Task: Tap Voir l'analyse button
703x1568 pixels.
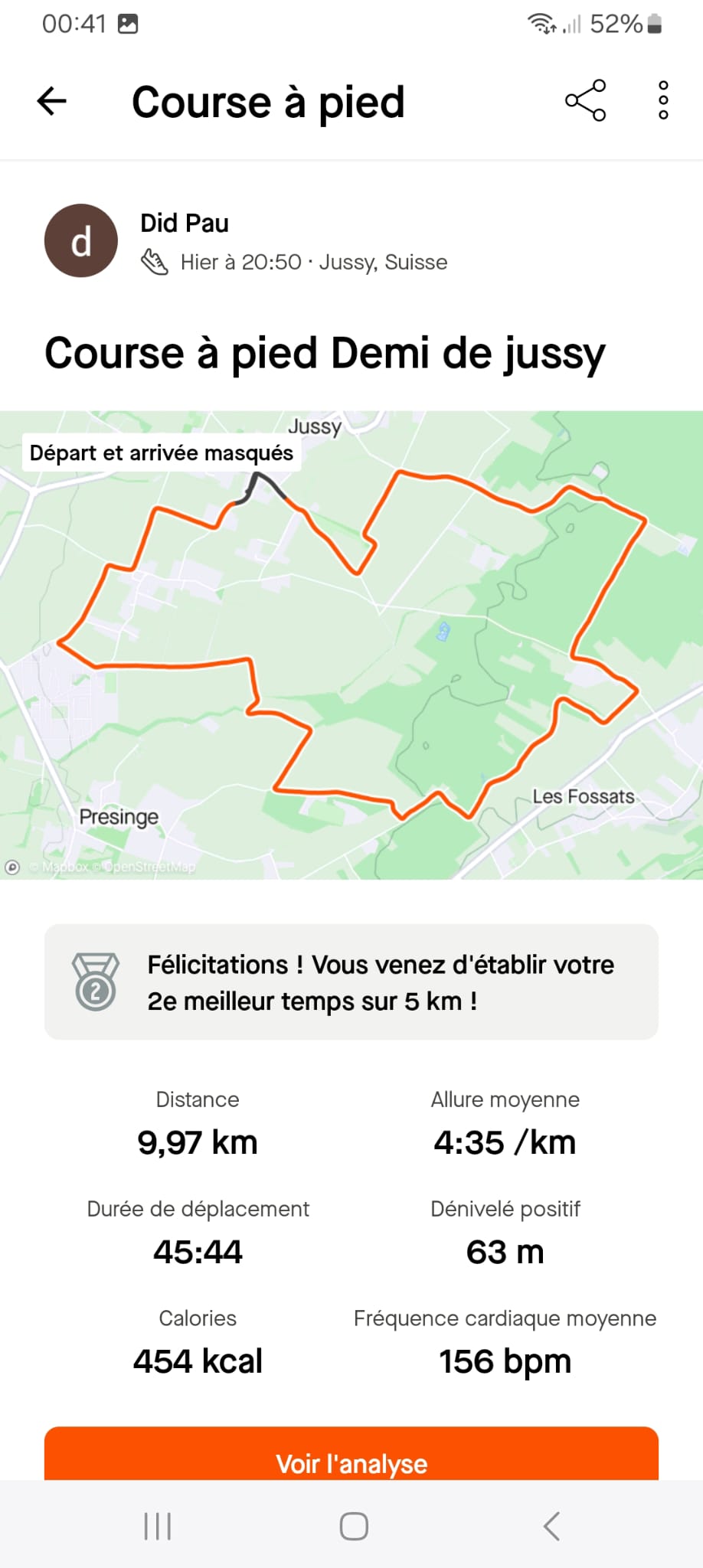Action: [x=351, y=1454]
